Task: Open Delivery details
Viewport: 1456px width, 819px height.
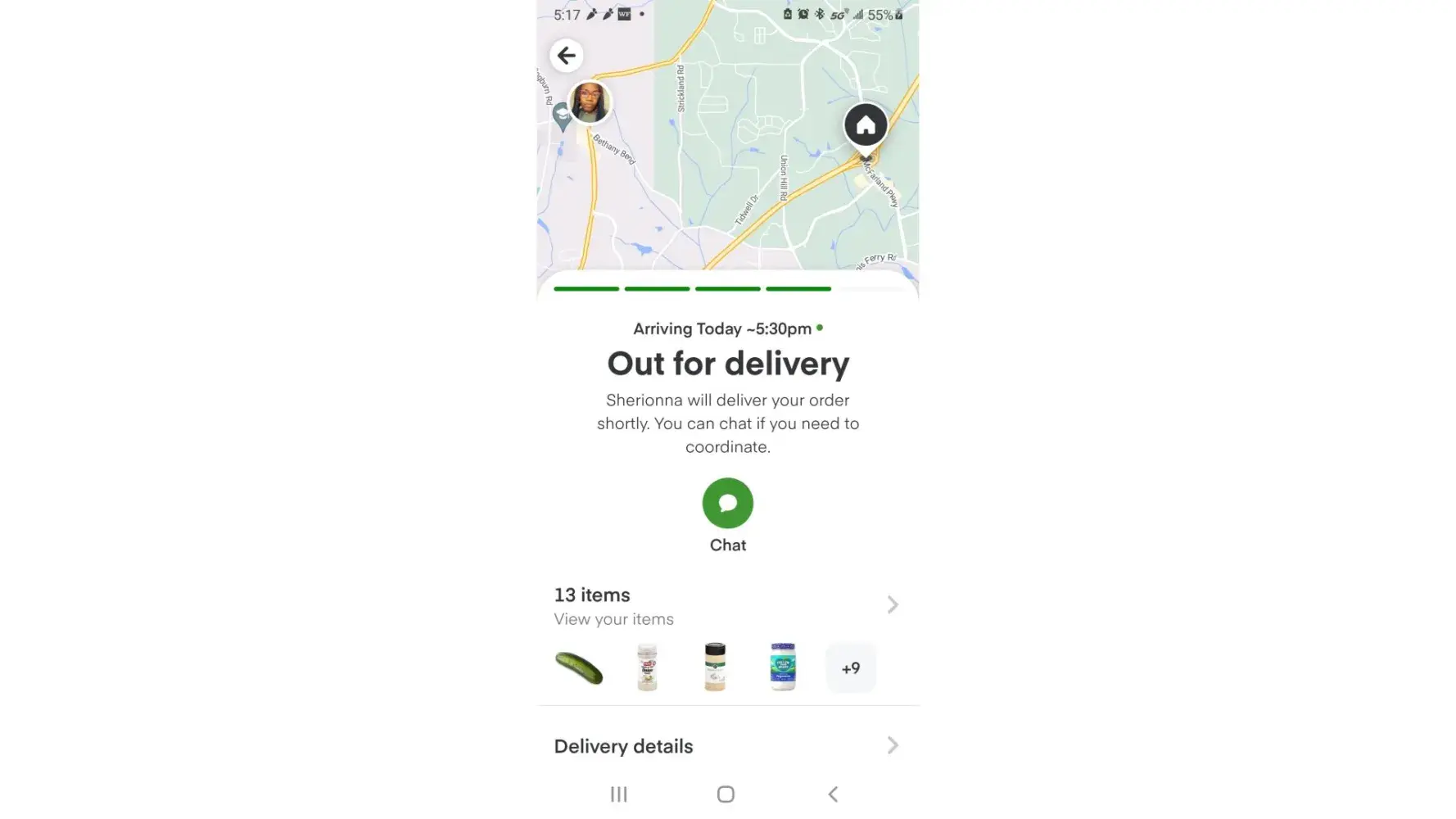Action: (726, 745)
